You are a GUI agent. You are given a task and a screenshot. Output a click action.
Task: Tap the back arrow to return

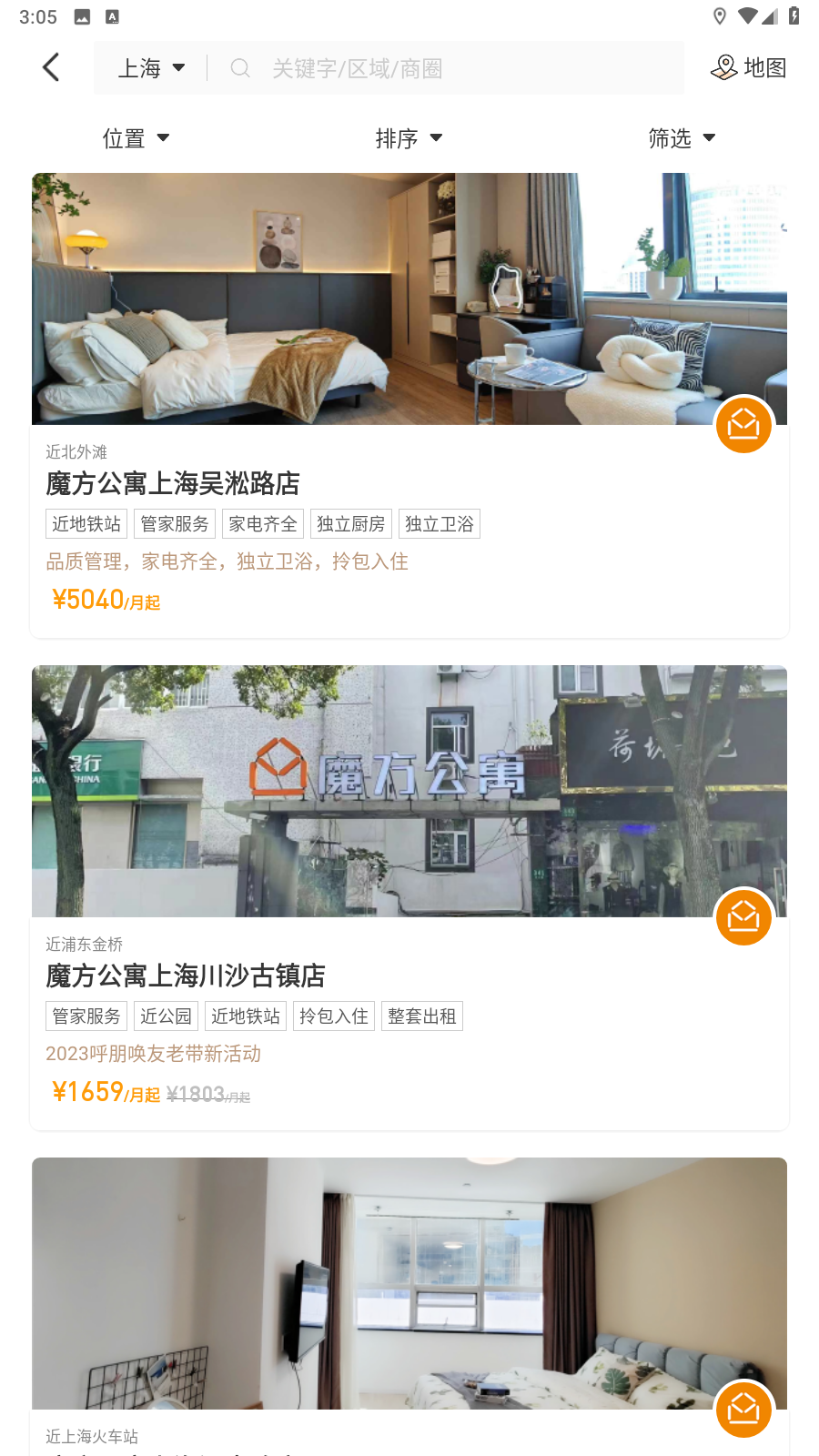pyautogui.click(x=50, y=66)
